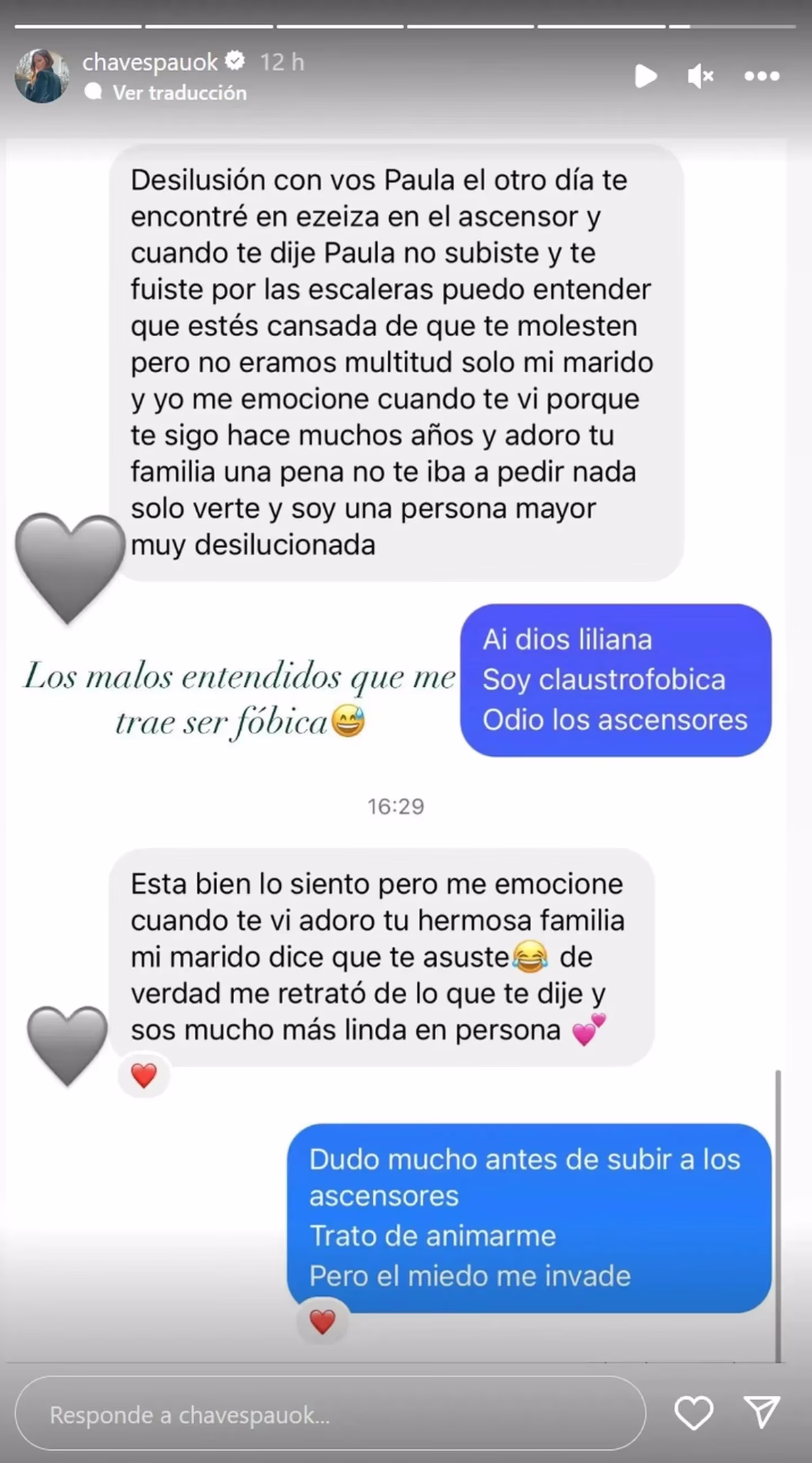Reply in the Responde a chavespauok field
The width and height of the screenshot is (812, 1463).
click(330, 1415)
